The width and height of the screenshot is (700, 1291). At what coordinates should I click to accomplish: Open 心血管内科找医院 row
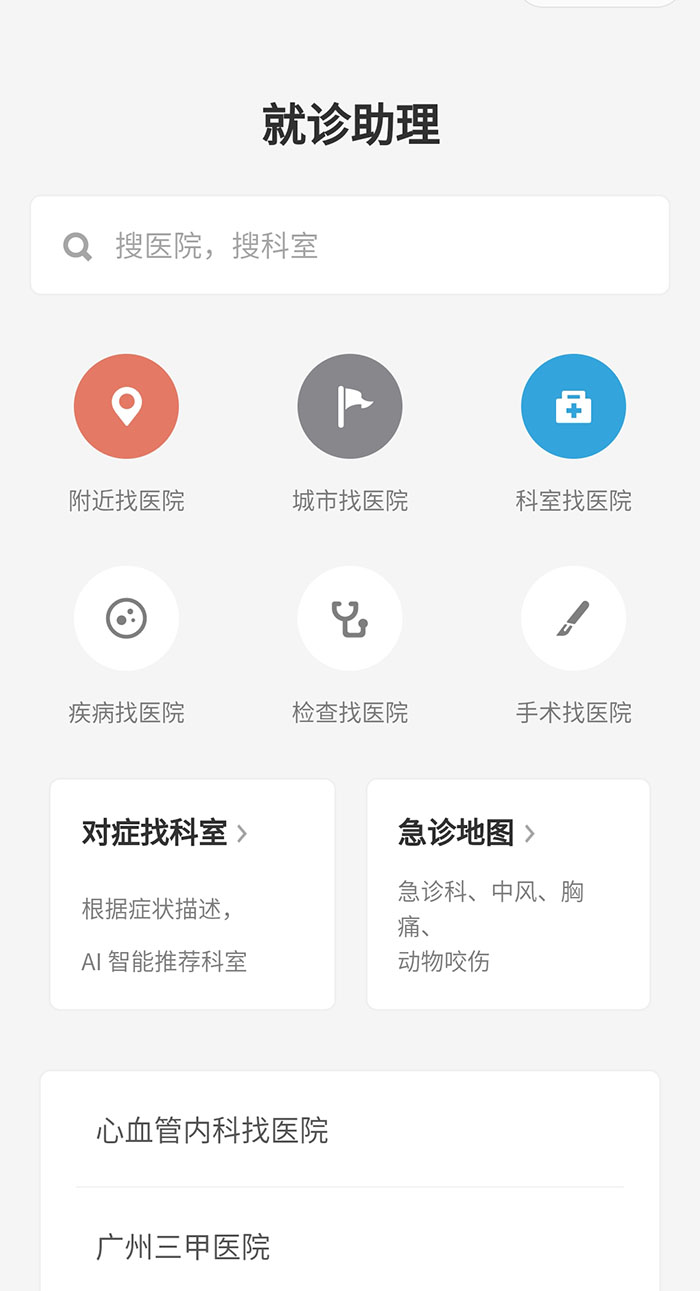350,1130
